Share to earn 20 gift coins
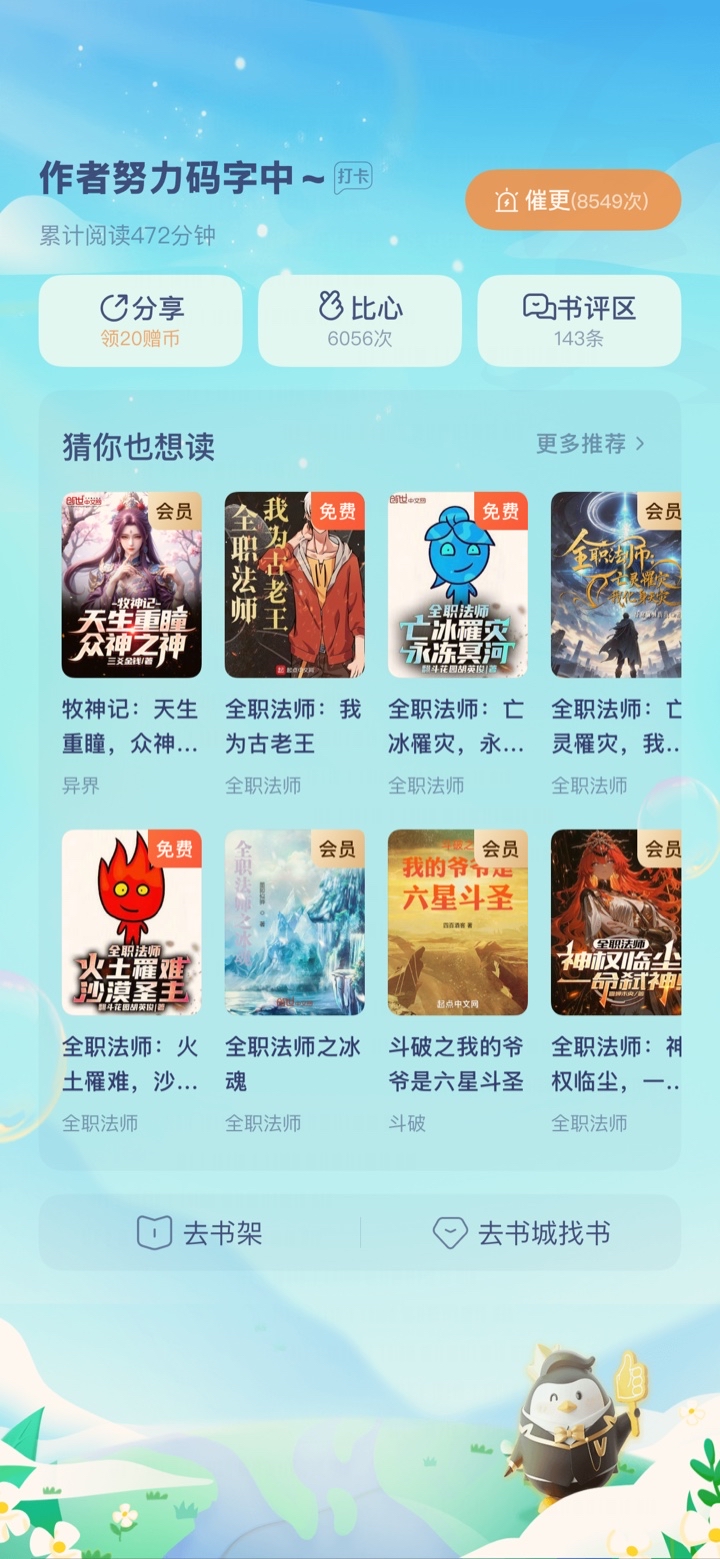 click(x=140, y=320)
